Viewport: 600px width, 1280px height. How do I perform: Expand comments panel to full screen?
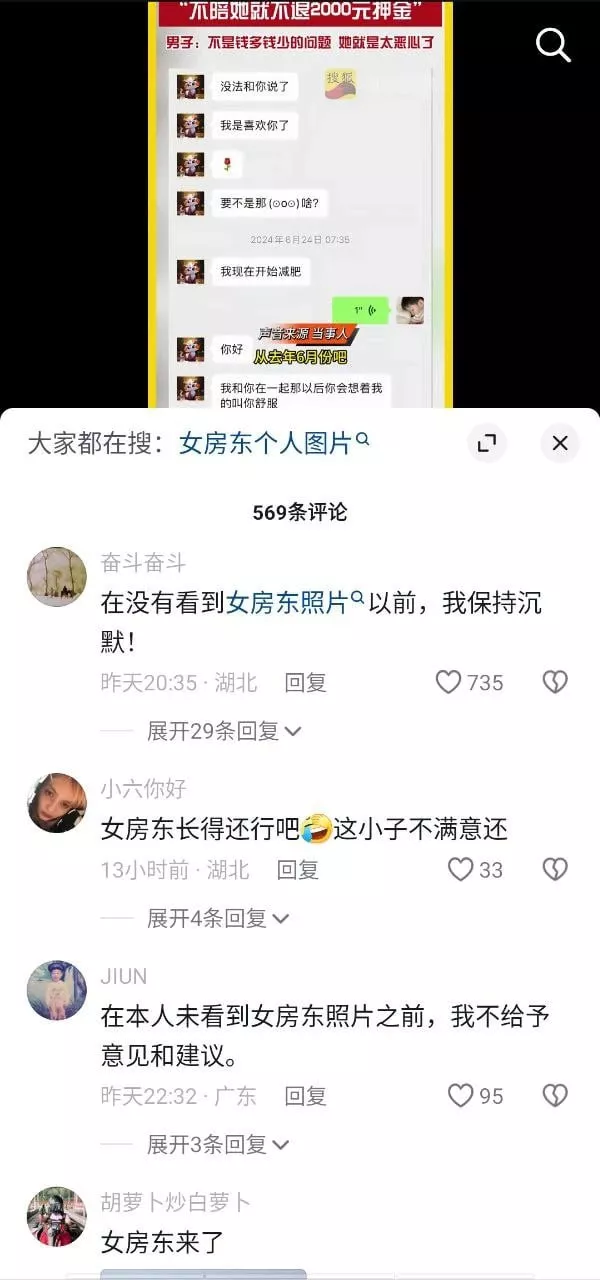tap(487, 443)
